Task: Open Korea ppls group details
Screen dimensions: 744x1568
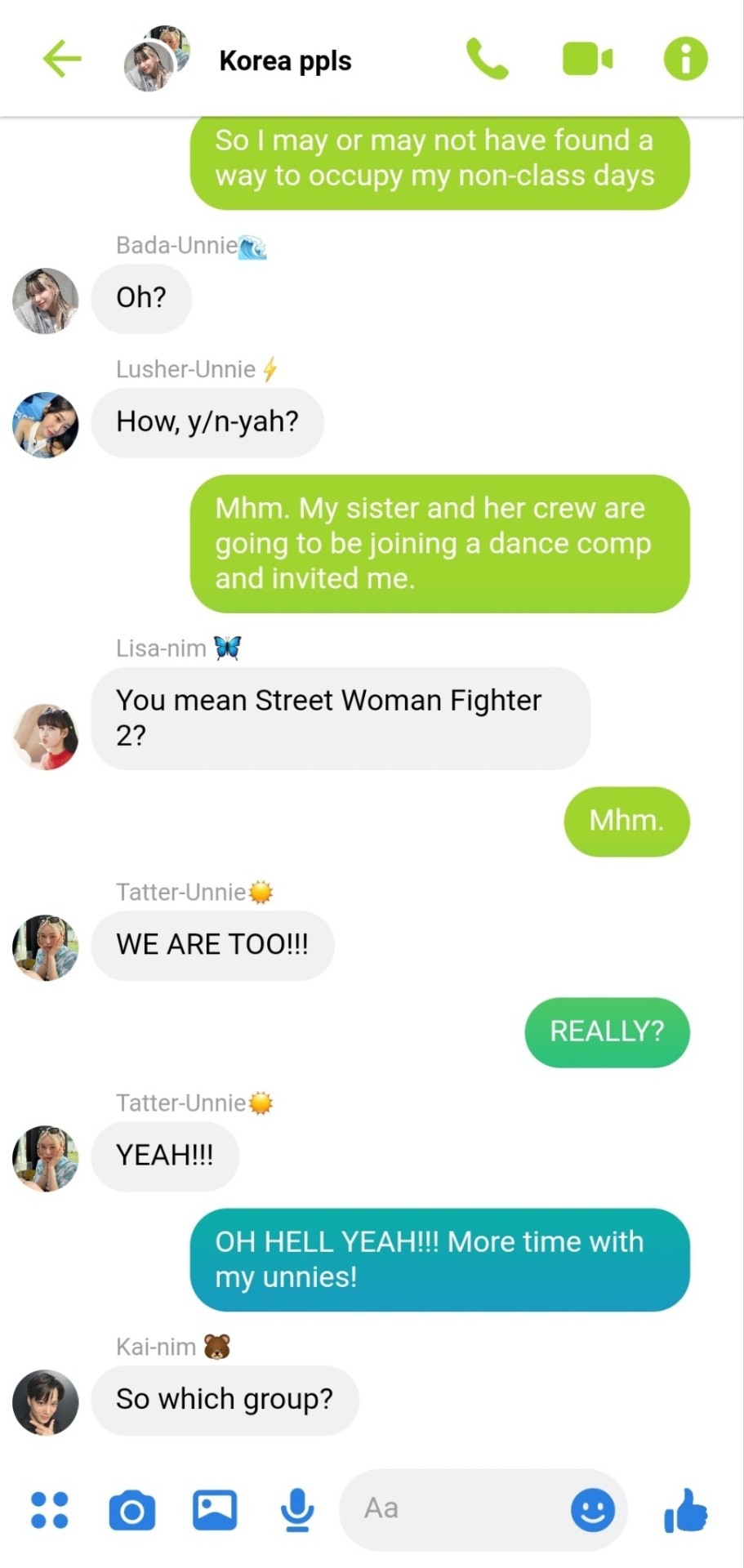Action: point(285,61)
